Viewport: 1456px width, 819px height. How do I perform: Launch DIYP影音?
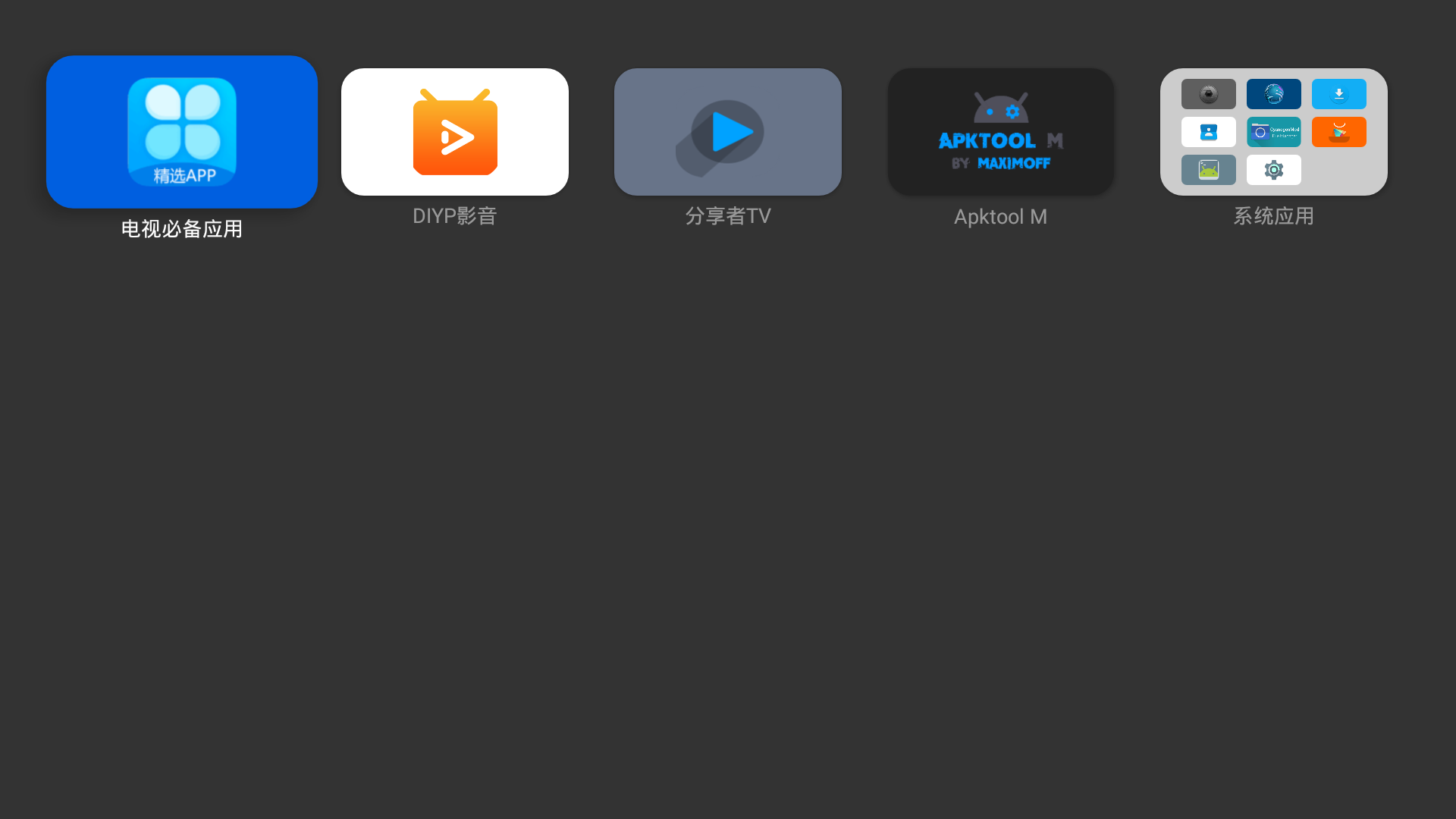pos(455,132)
